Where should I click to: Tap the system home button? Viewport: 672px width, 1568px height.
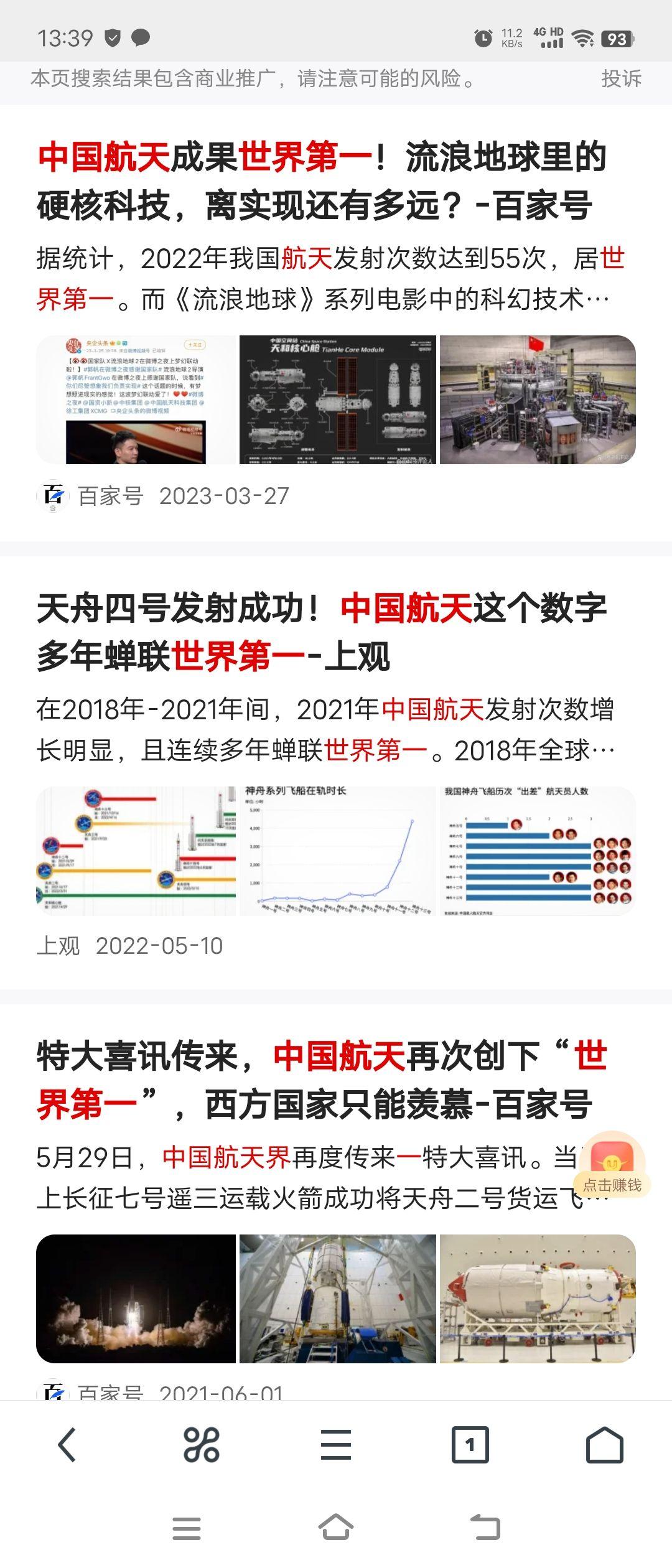click(x=336, y=1528)
